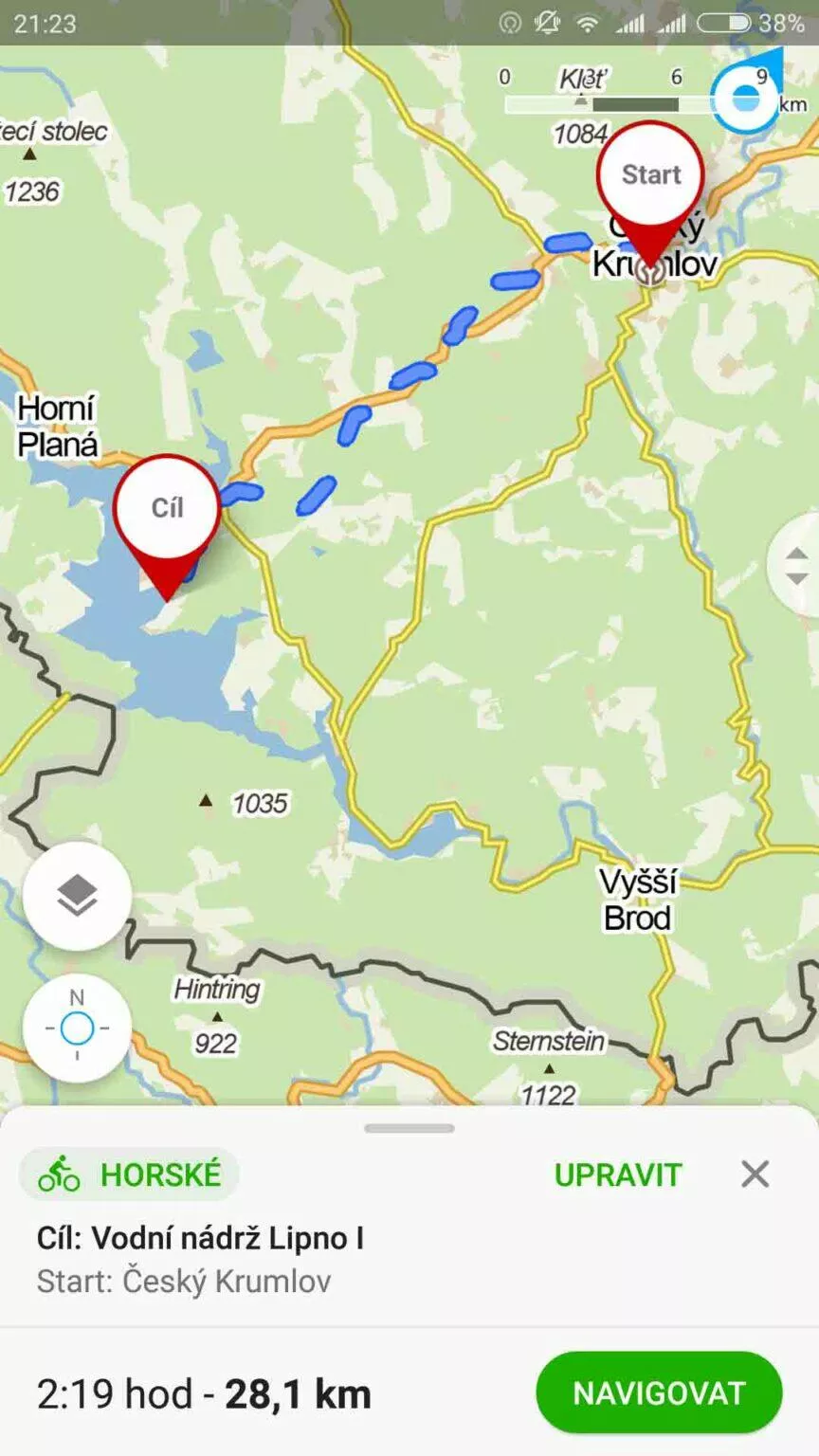819x1456 pixels.
Task: Tap the upward chevron on the map edge
Action: [x=796, y=554]
